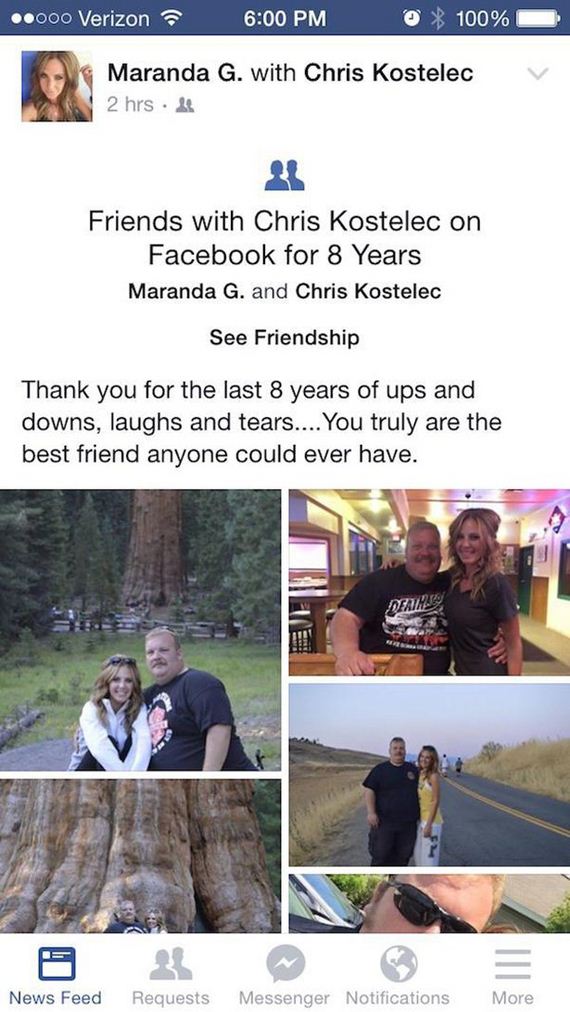Open the More menu tab
Screen dimensions: 570x1012
(x=513, y=976)
